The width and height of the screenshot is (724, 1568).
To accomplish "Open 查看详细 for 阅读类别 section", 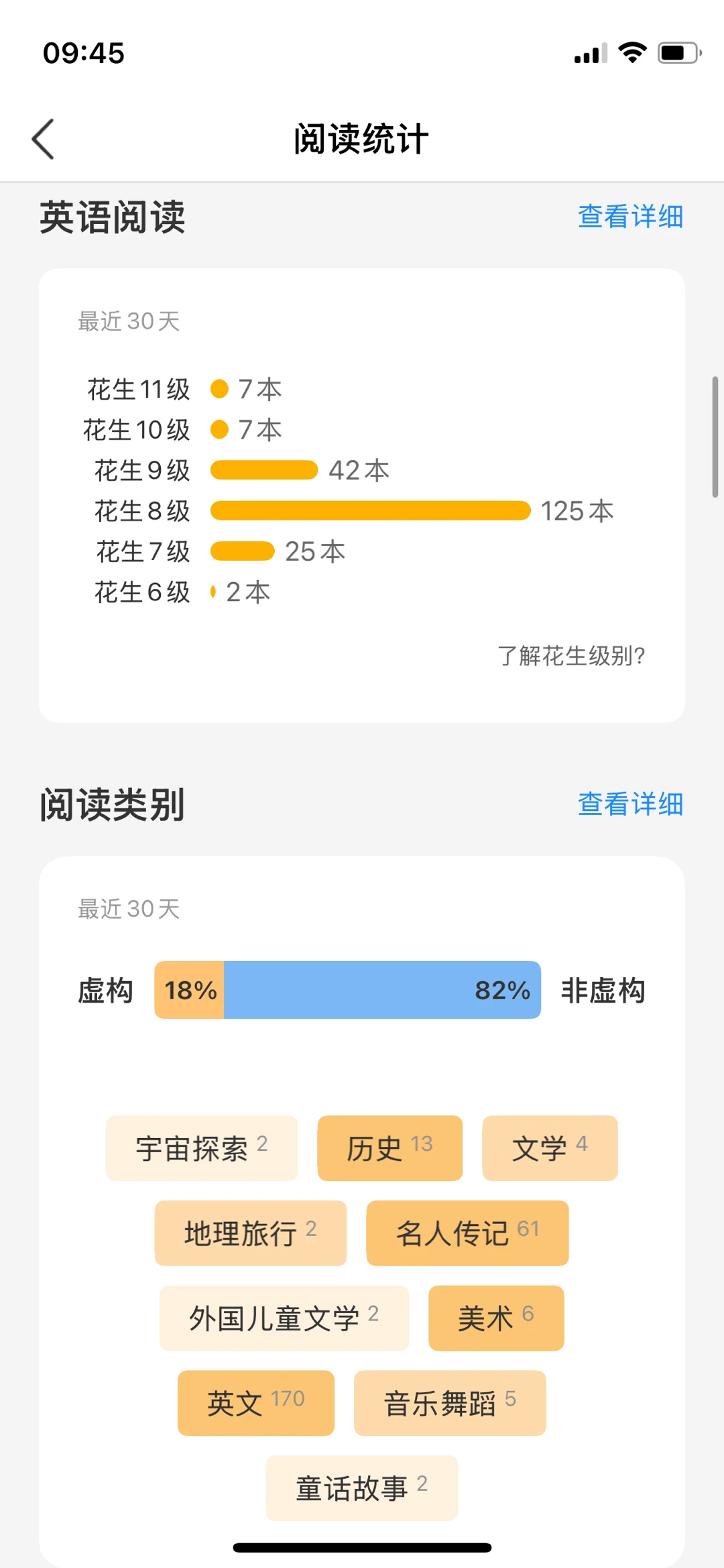I will (x=630, y=804).
